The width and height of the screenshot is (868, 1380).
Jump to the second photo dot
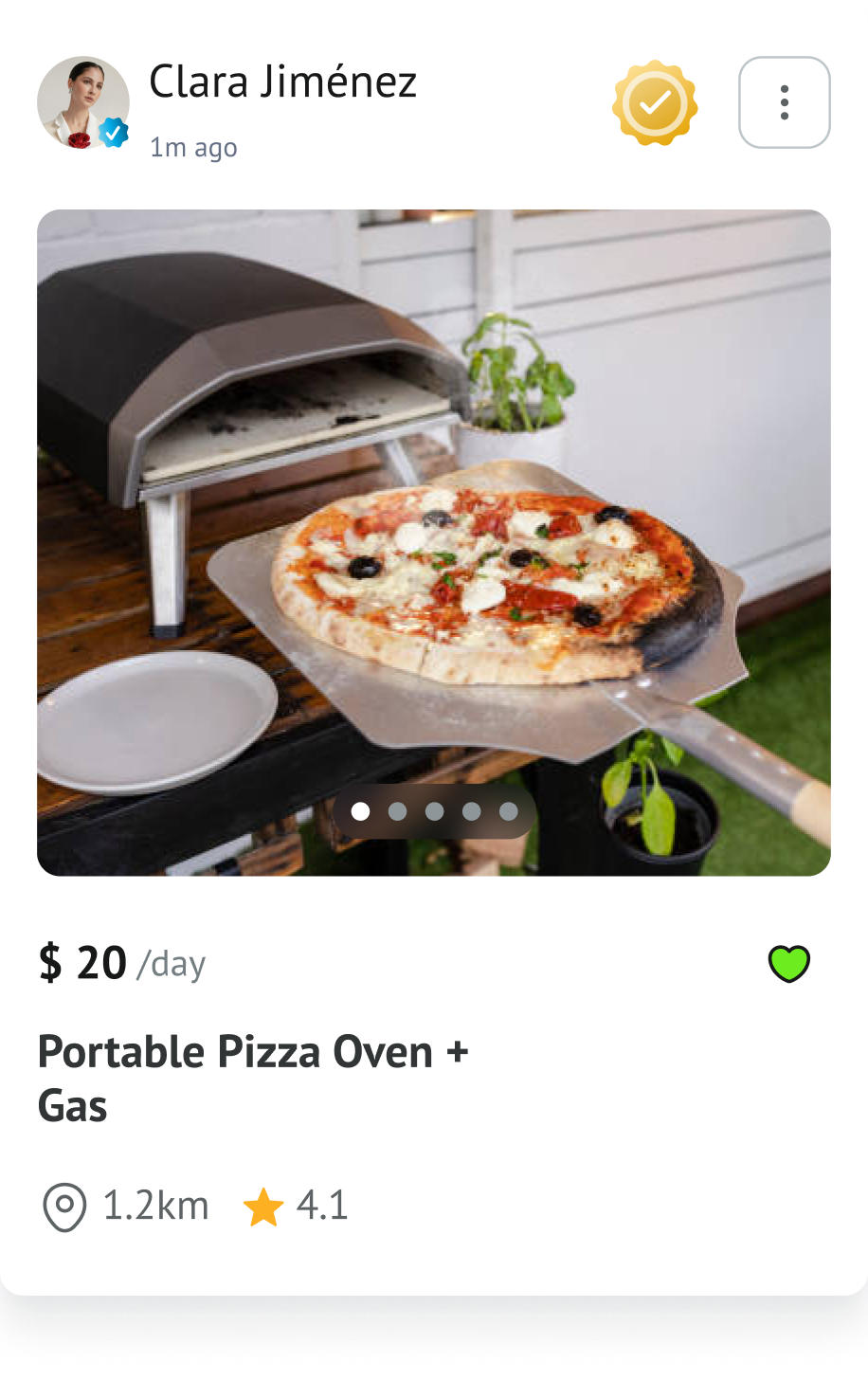click(x=398, y=811)
